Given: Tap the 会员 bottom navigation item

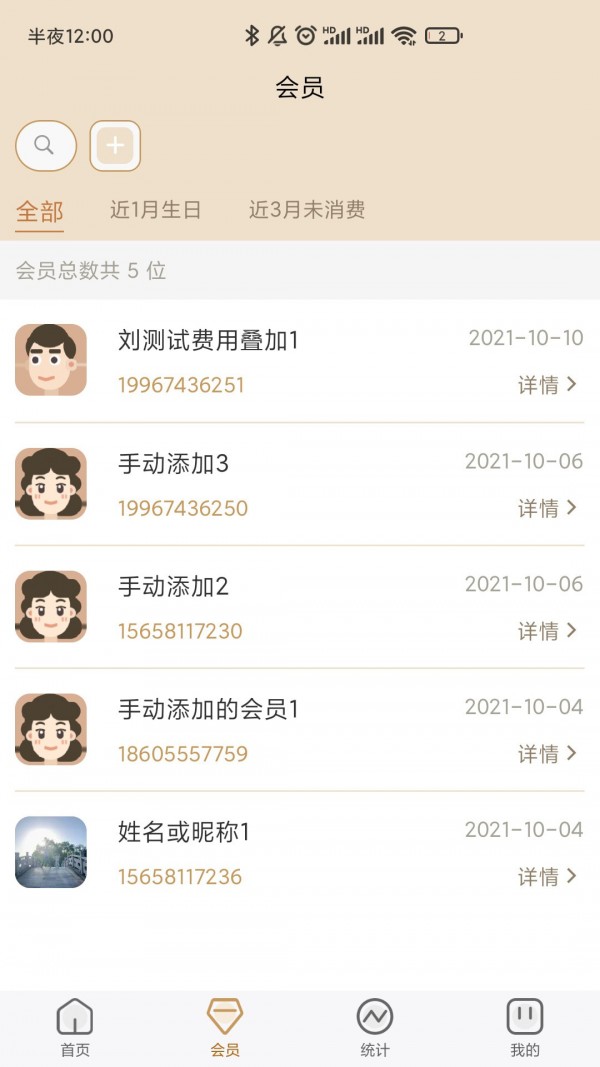Looking at the screenshot, I should [225, 1028].
